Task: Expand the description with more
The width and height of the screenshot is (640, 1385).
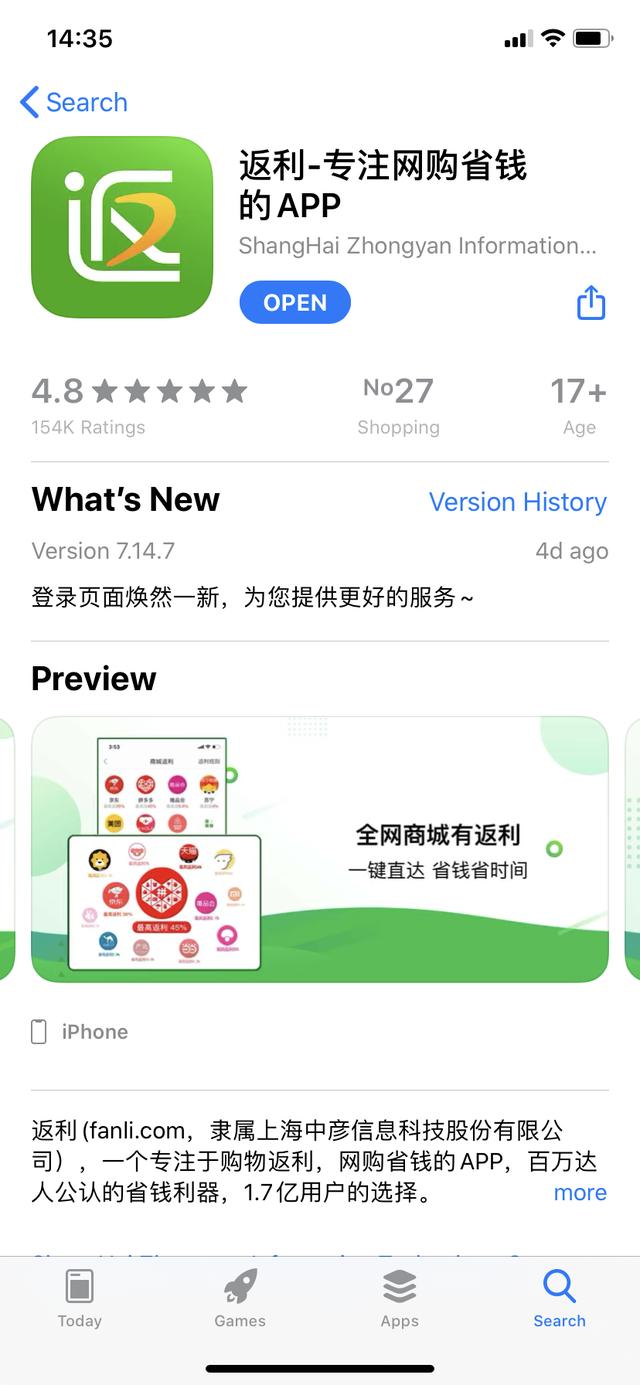Action: coord(580,1192)
